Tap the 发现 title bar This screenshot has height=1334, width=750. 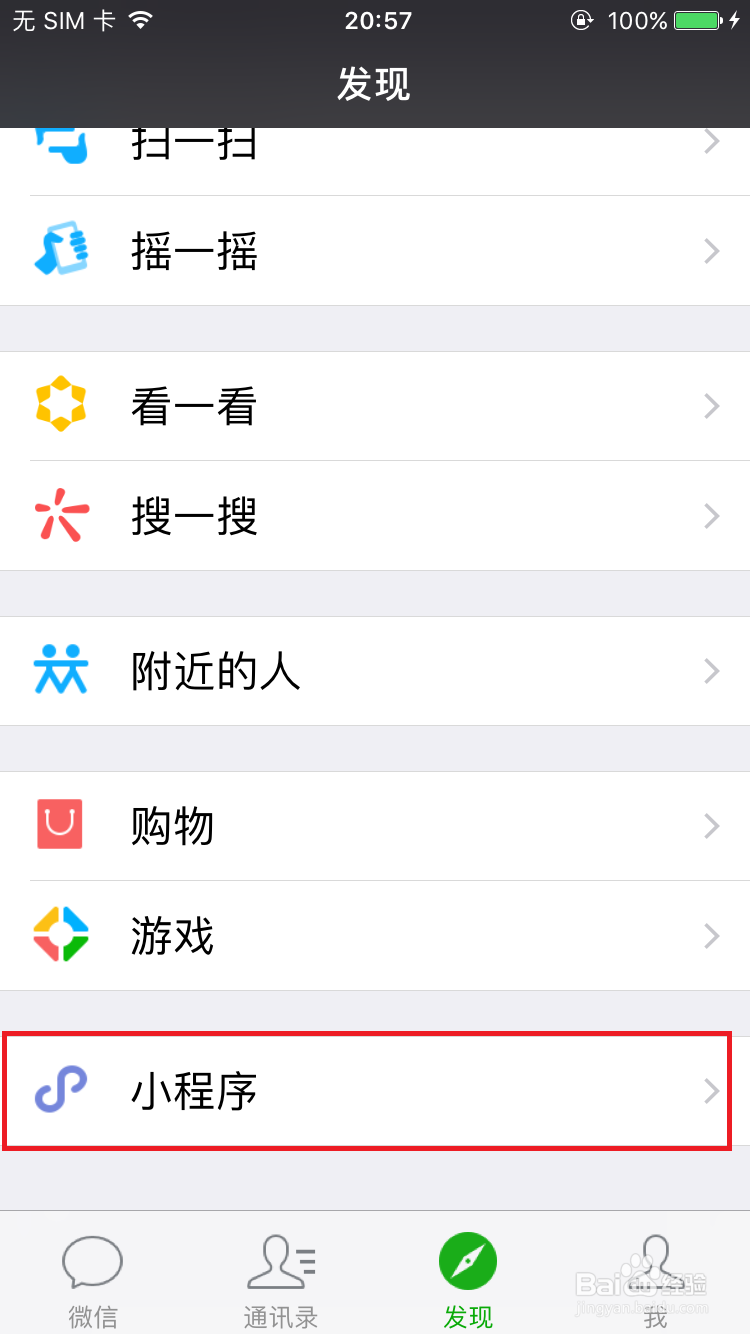click(x=375, y=85)
